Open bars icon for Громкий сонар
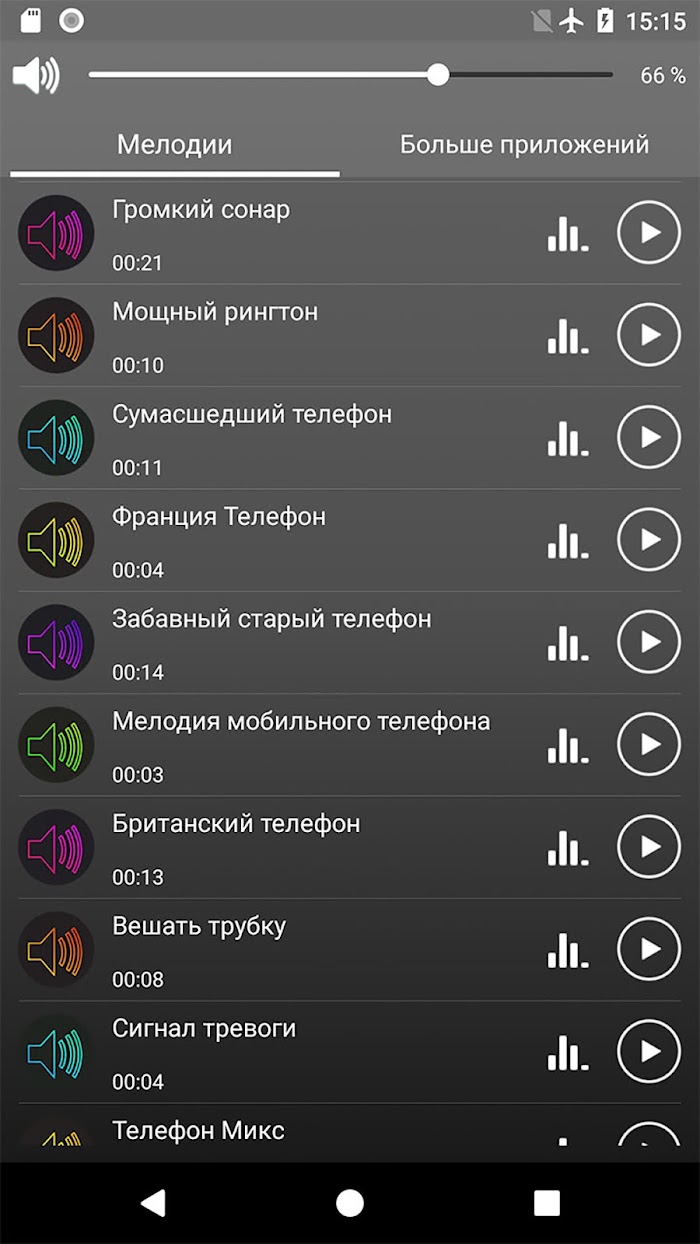 (x=568, y=232)
